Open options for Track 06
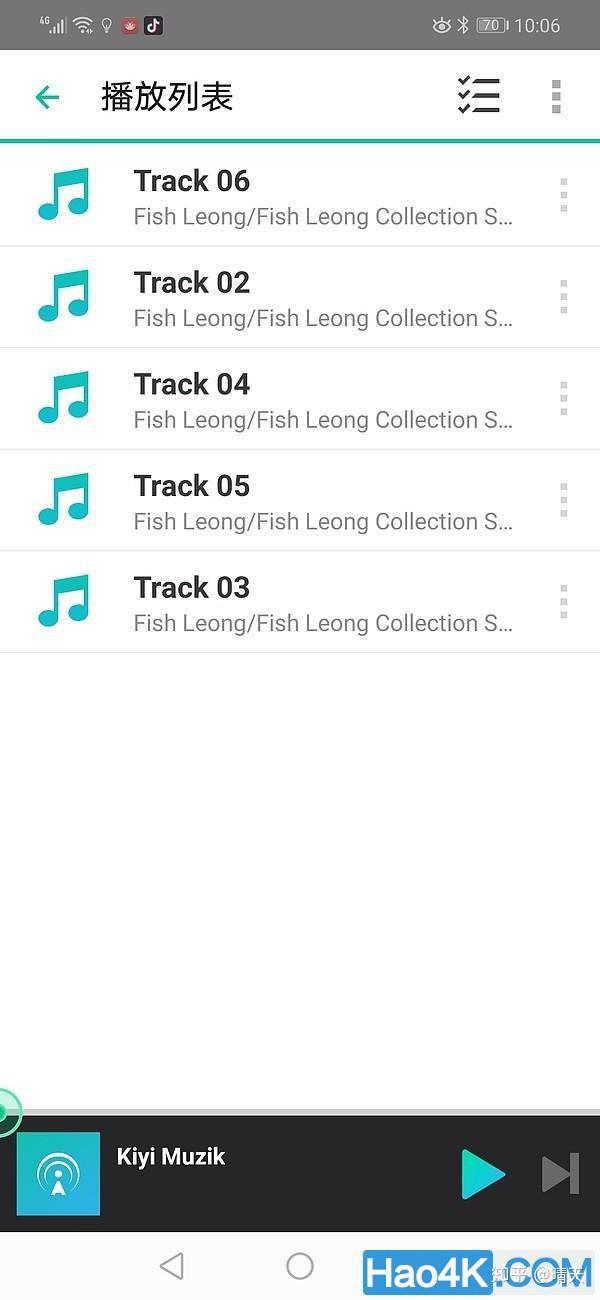This screenshot has width=600, height=1300. [564, 195]
